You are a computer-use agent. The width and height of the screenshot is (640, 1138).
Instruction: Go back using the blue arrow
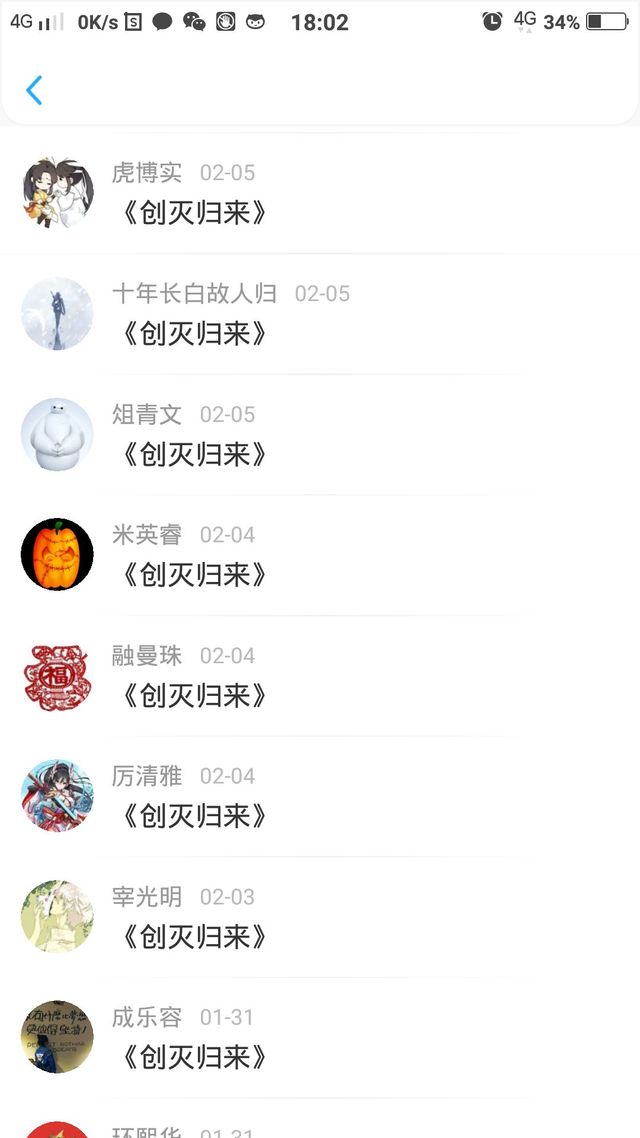pos(34,90)
